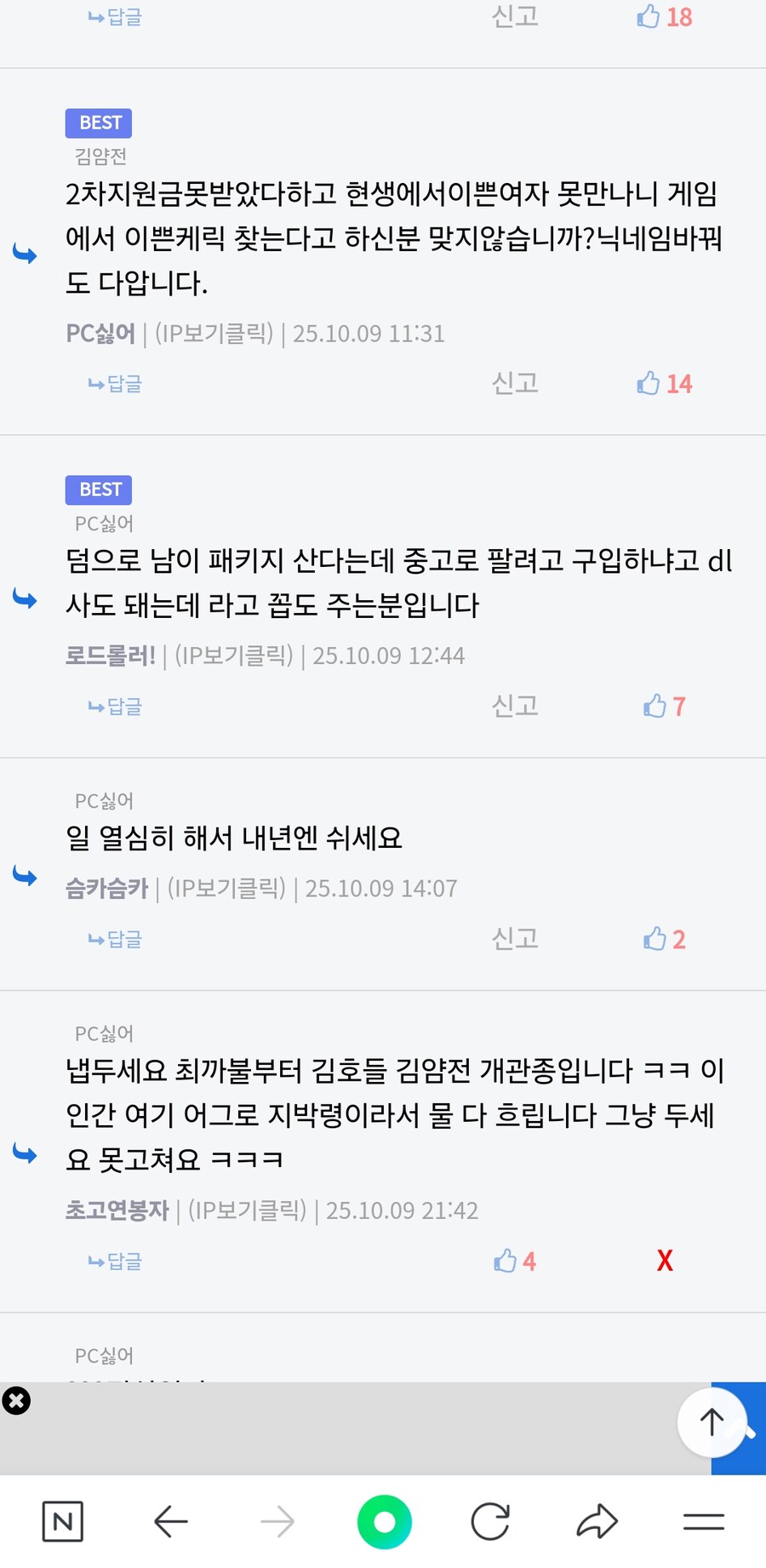The height and width of the screenshot is (1568, 766).
Task: Go back using the back arrow icon
Action: [169, 1521]
